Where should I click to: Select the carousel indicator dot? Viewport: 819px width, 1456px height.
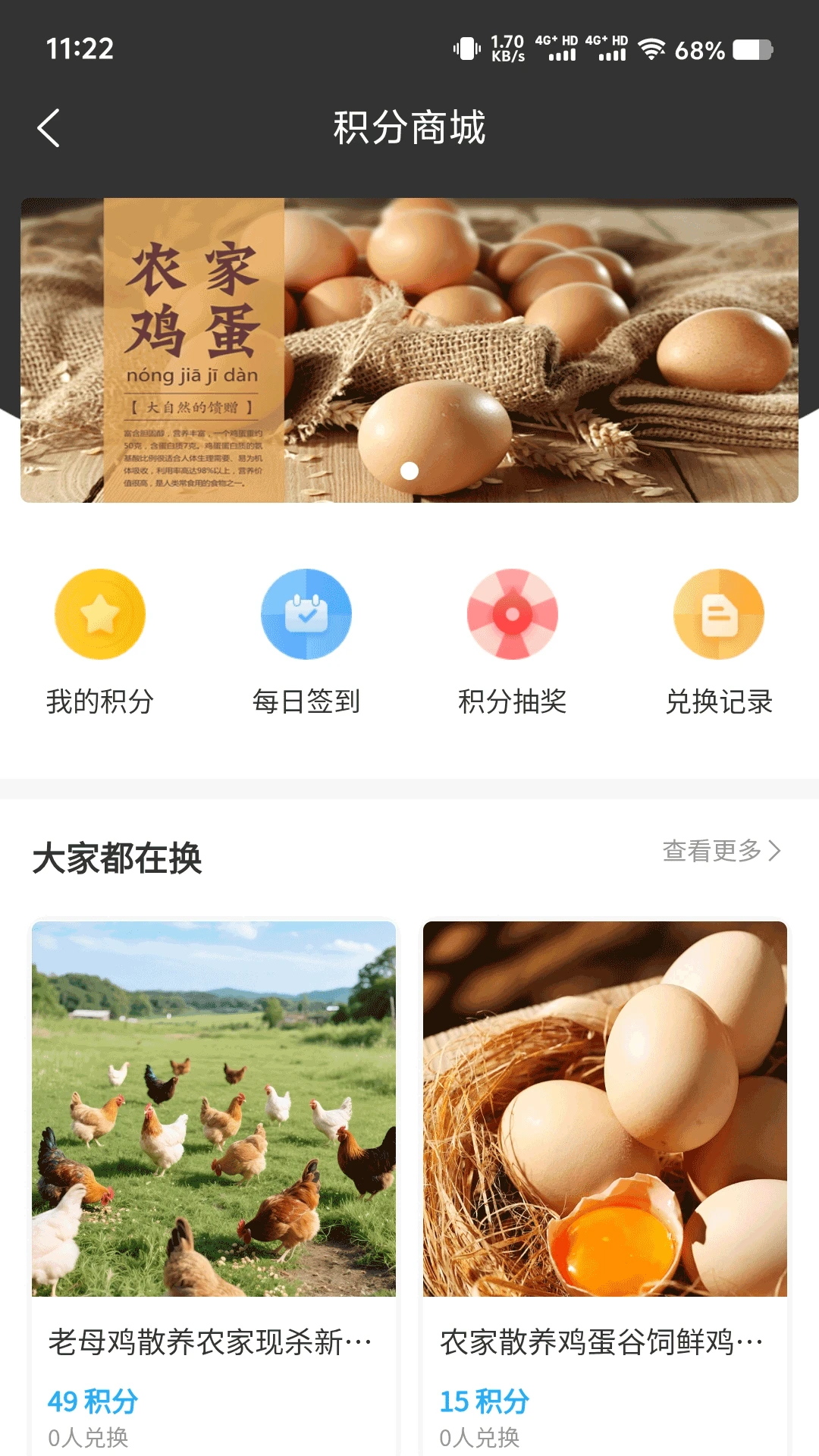pos(409,471)
